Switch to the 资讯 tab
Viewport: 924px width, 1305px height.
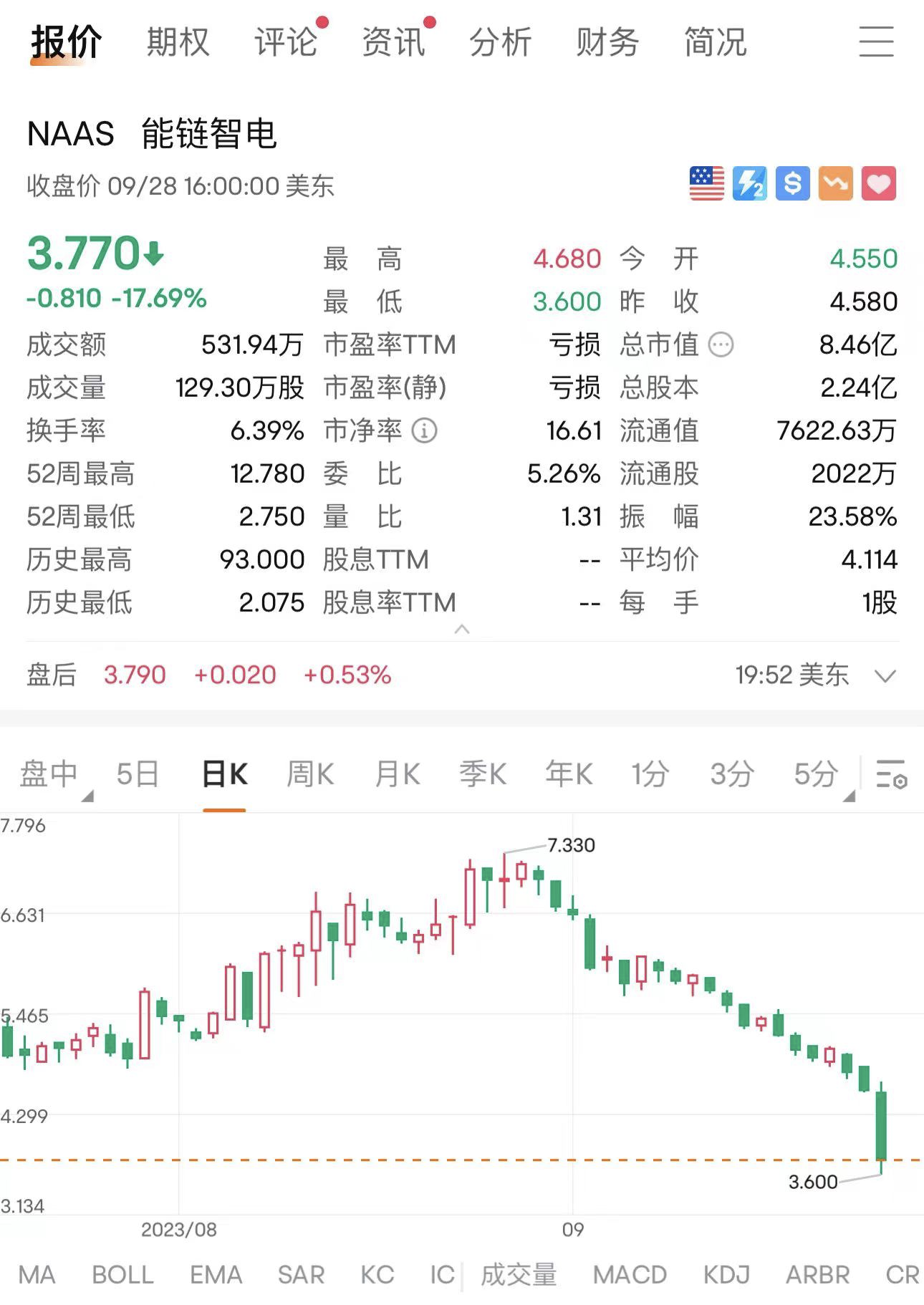point(393,42)
